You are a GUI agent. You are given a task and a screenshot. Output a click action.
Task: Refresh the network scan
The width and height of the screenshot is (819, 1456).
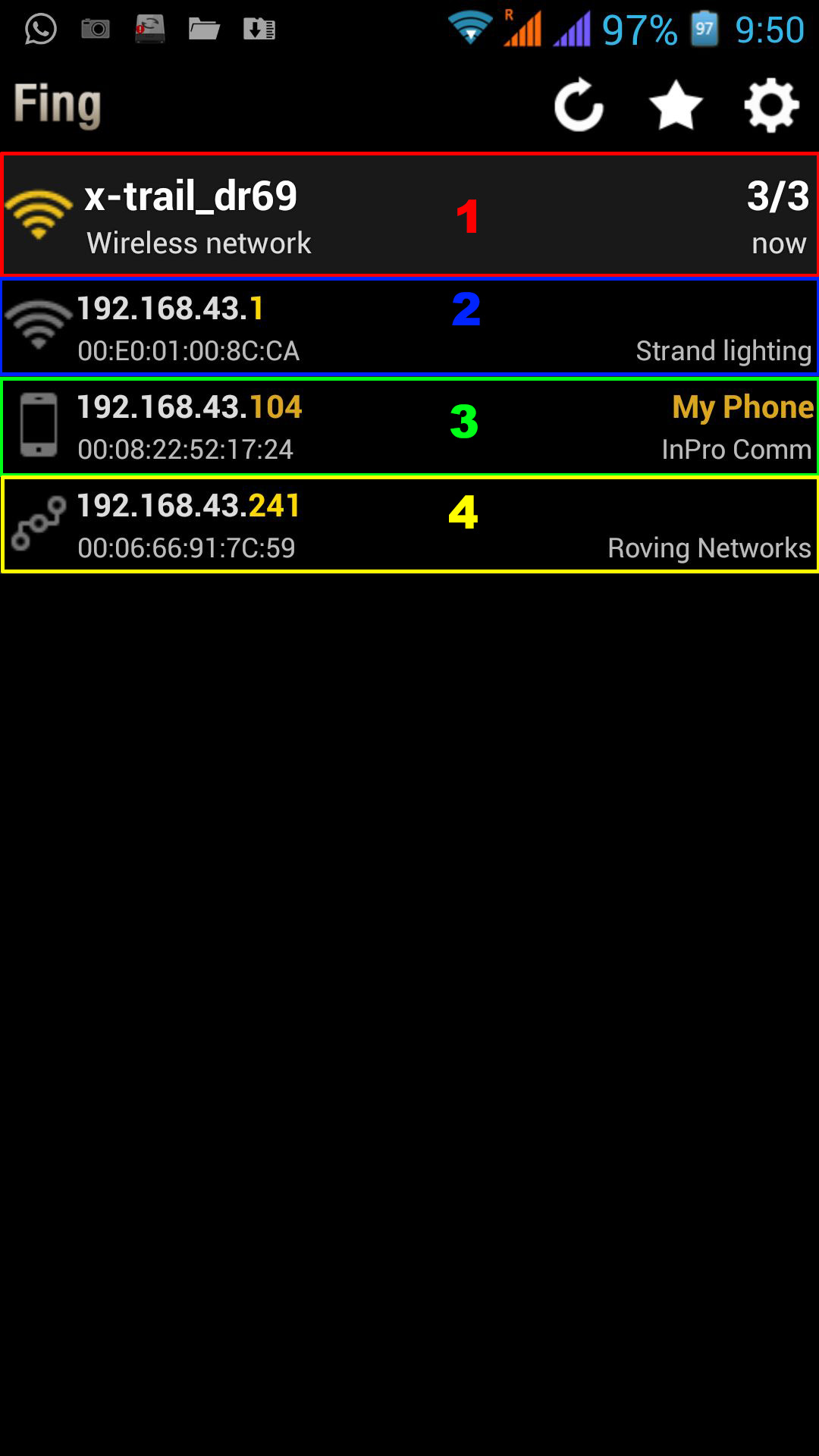pos(579,105)
